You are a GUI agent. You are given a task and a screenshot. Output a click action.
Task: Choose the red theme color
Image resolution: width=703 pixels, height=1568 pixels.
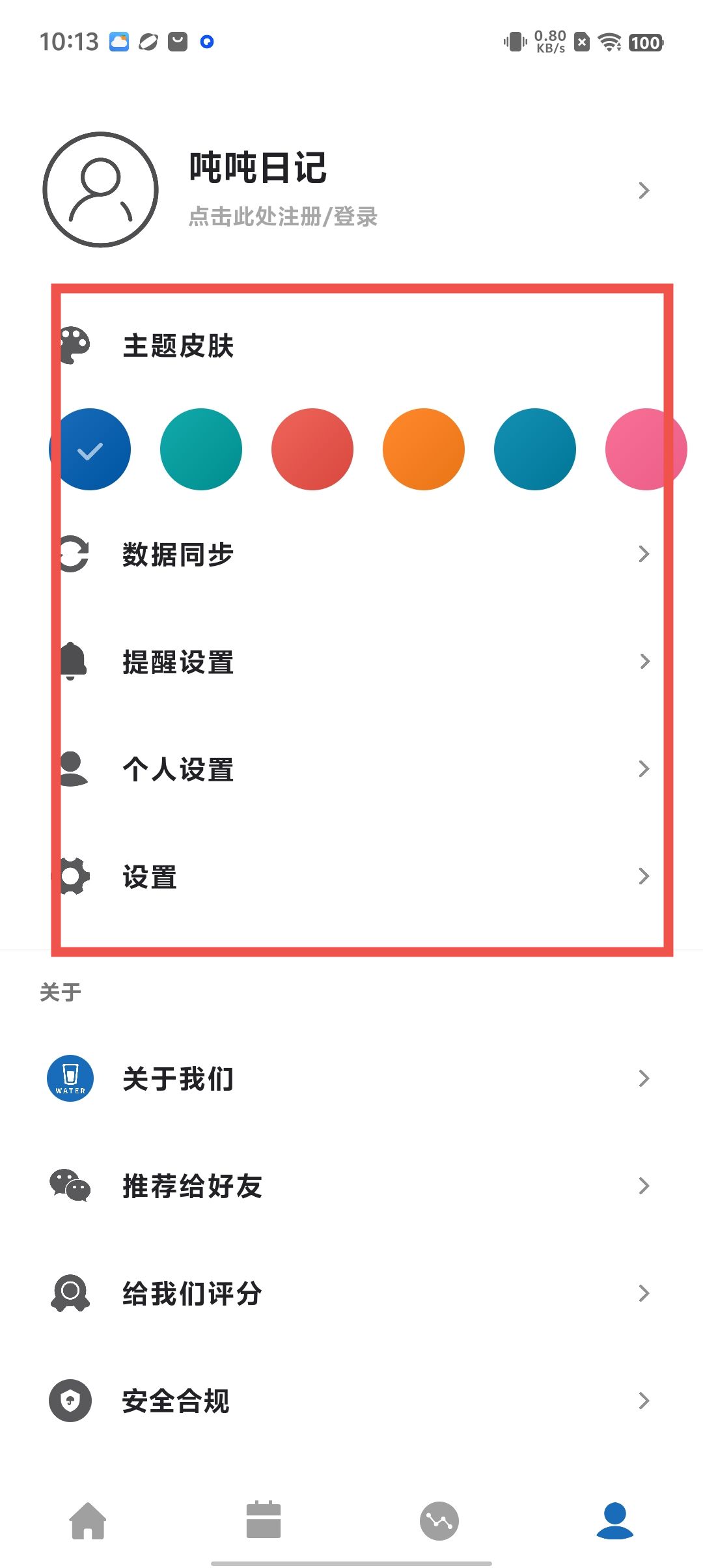[312, 449]
